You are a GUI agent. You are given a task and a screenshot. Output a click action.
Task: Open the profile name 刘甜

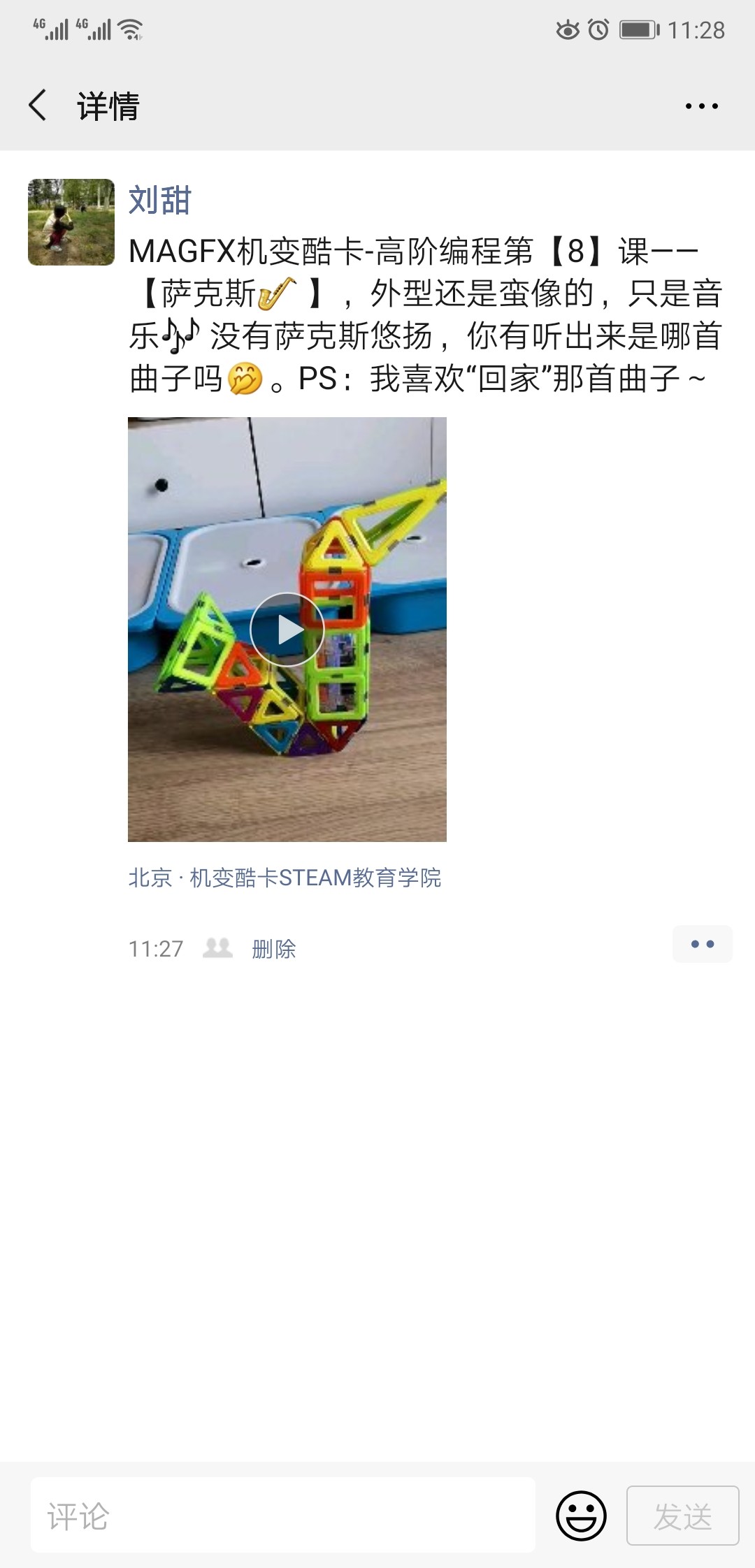click(160, 201)
